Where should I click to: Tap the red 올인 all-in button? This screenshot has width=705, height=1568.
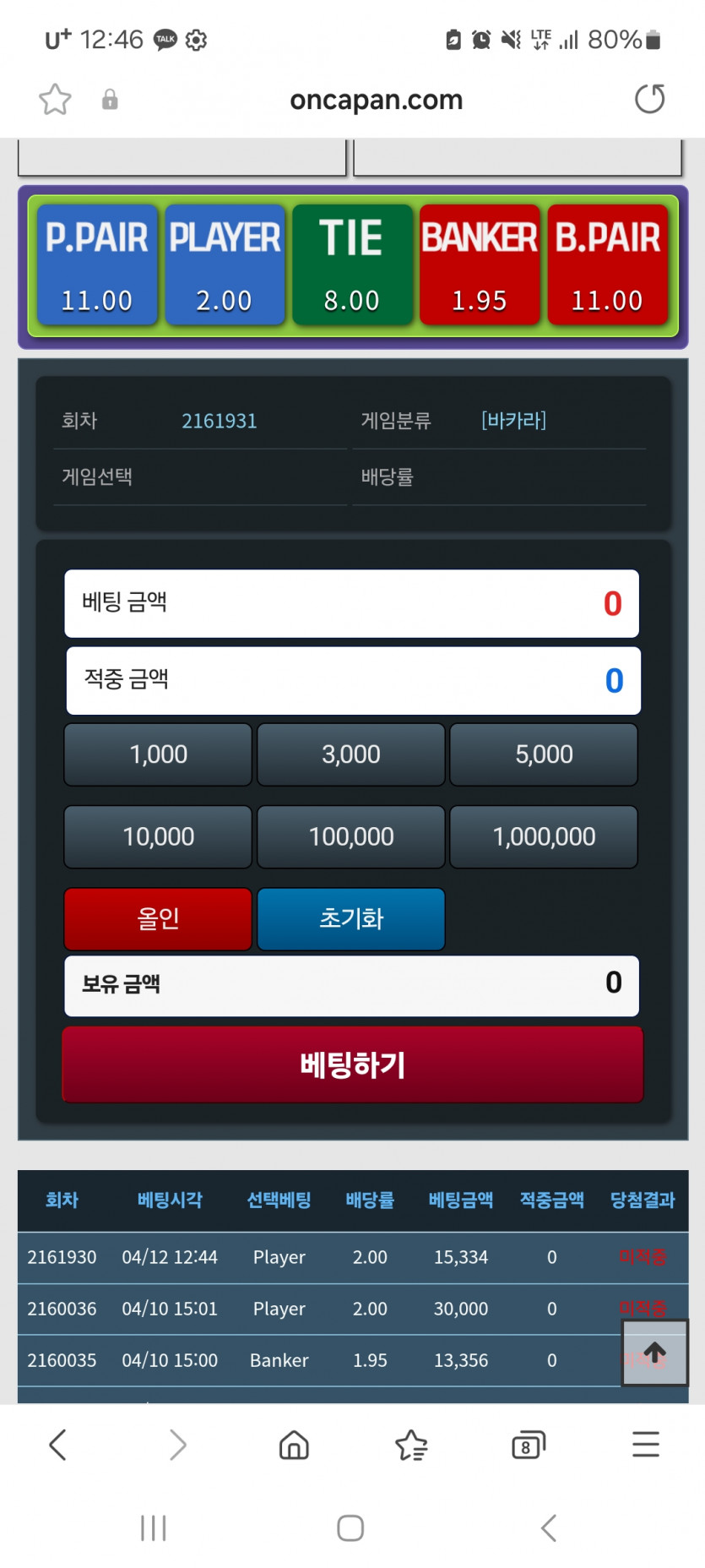click(159, 918)
